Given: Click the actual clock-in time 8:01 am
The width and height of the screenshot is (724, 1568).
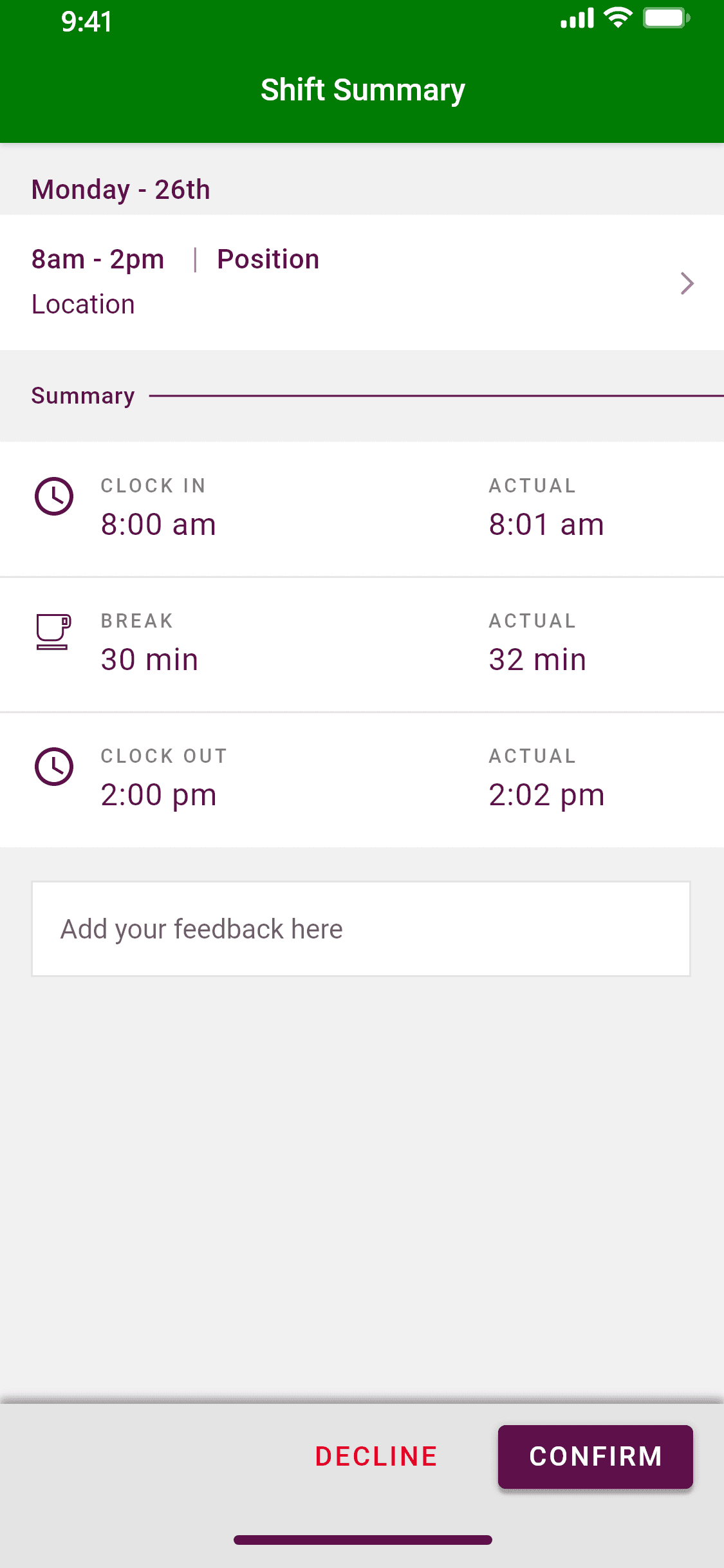Looking at the screenshot, I should pos(546,523).
